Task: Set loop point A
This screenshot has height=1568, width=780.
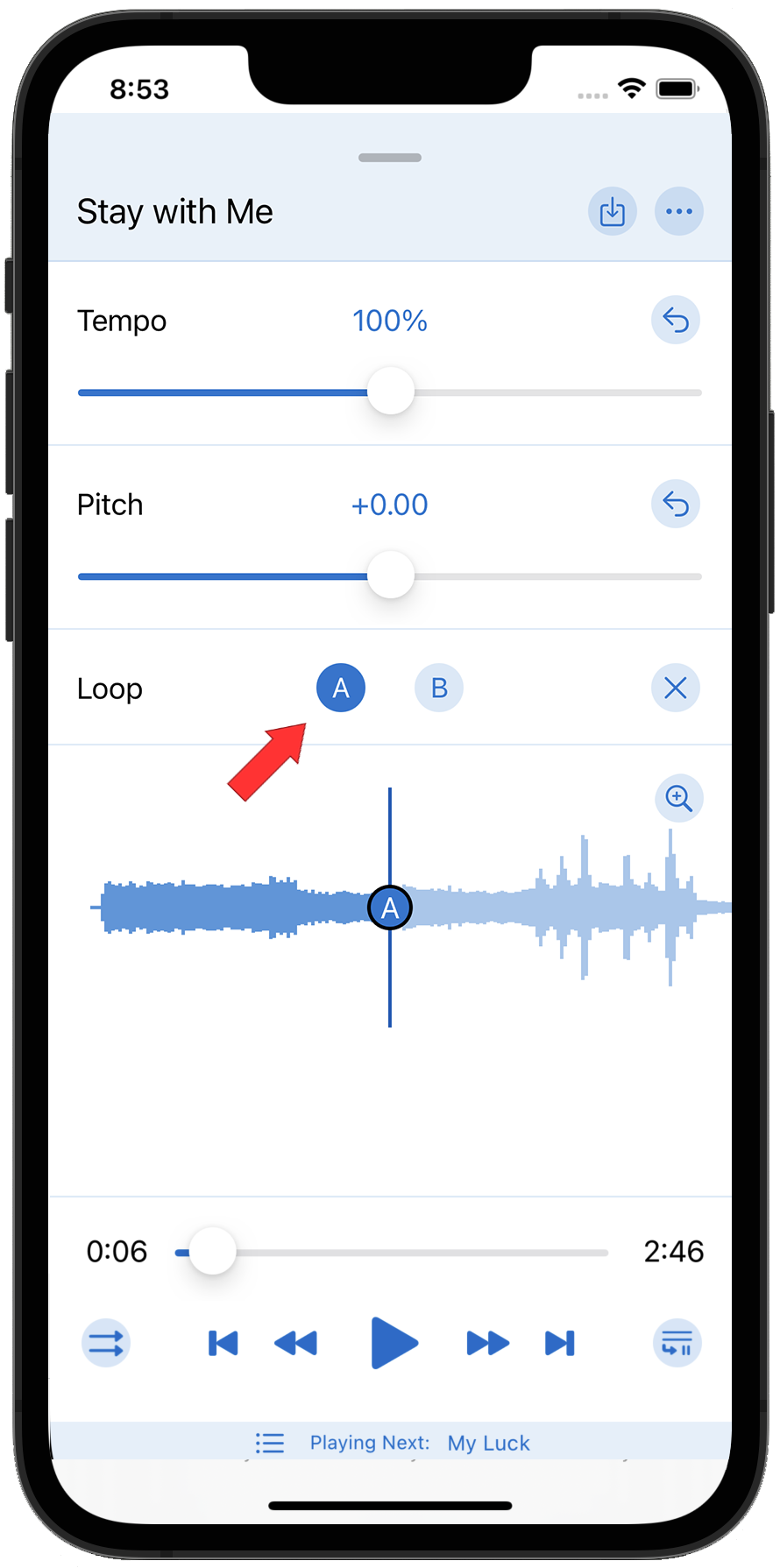Action: [341, 689]
